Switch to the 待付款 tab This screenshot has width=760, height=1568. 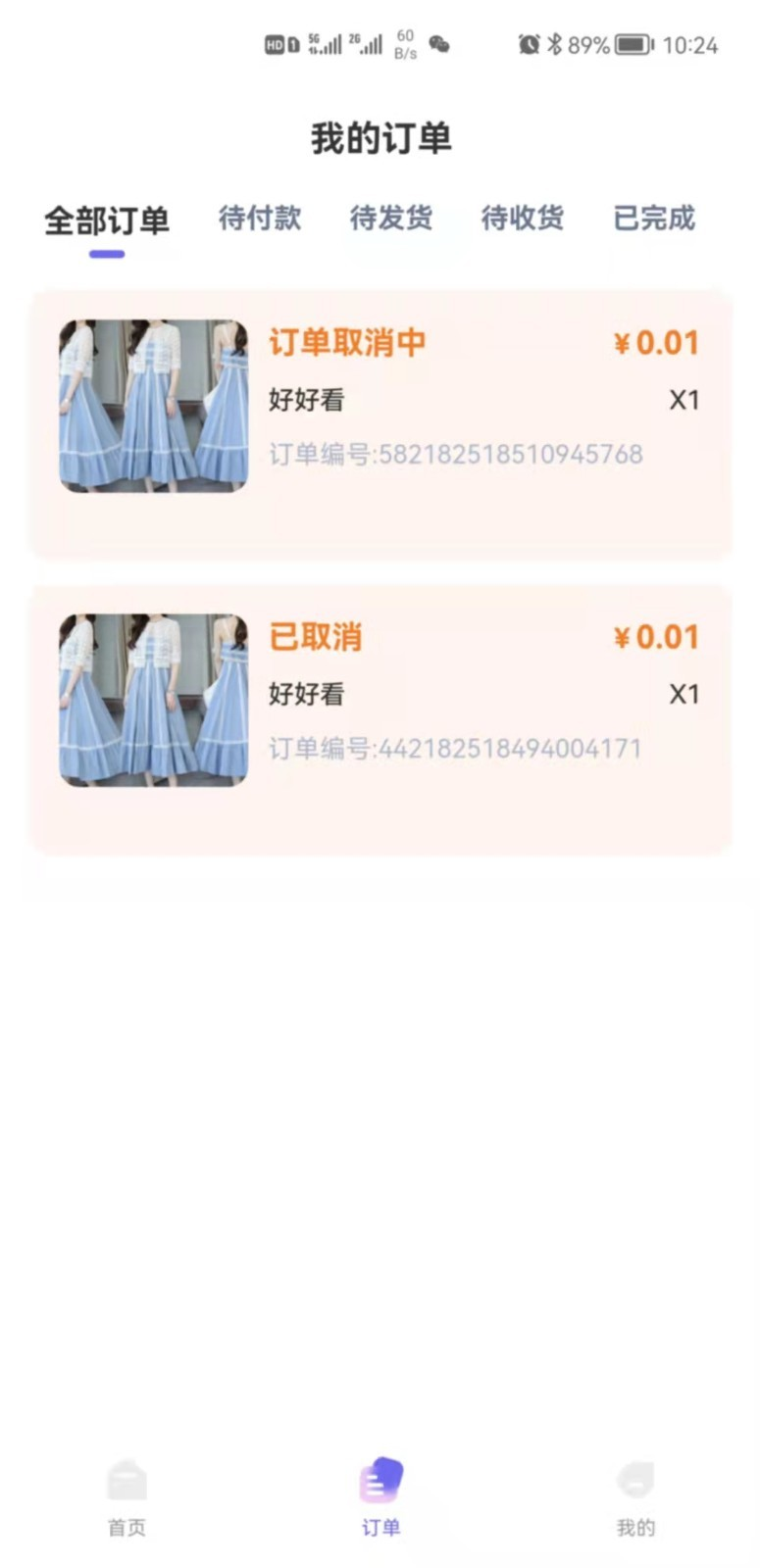[x=260, y=220]
